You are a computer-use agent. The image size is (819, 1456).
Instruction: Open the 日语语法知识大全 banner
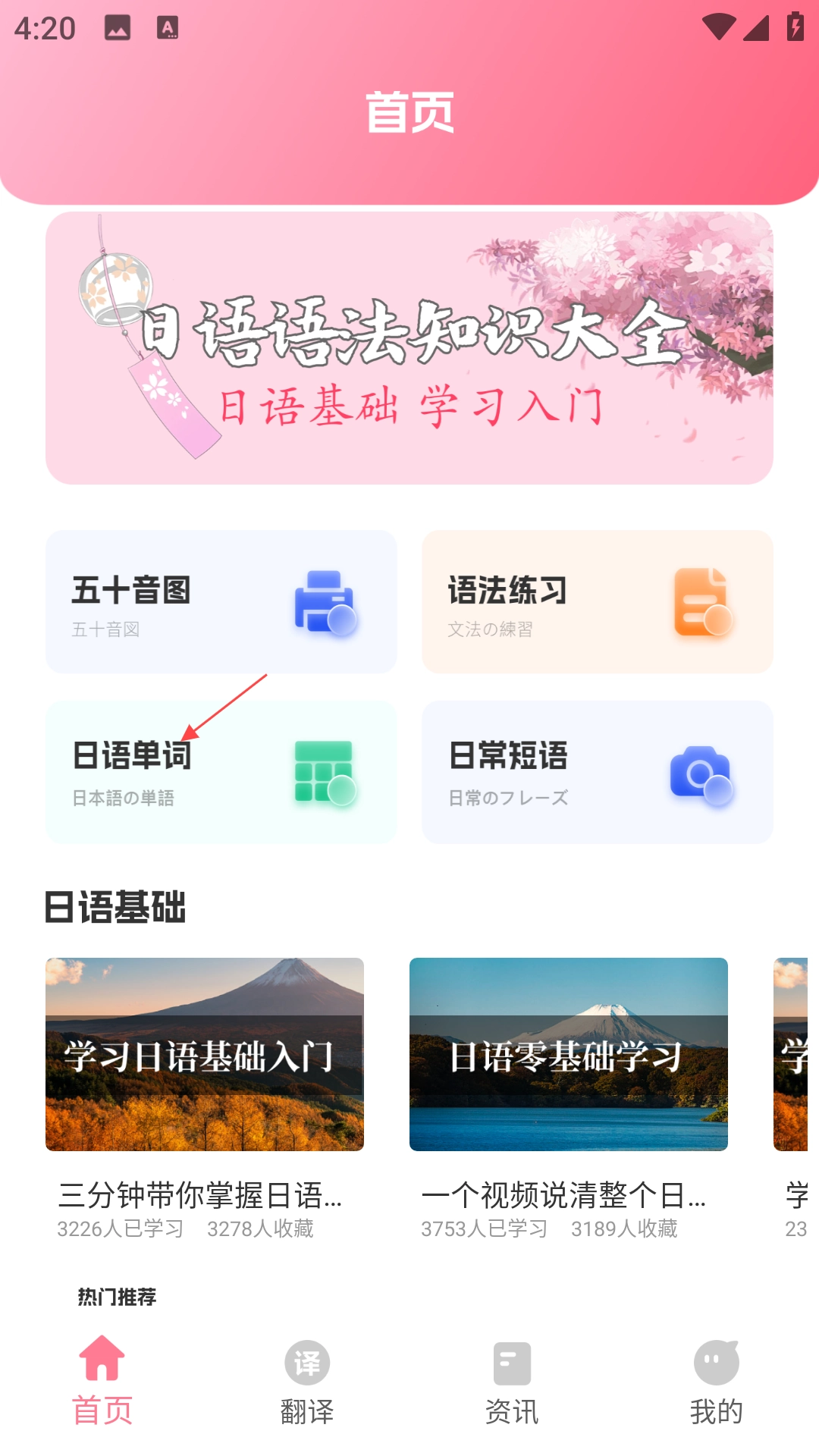click(409, 347)
